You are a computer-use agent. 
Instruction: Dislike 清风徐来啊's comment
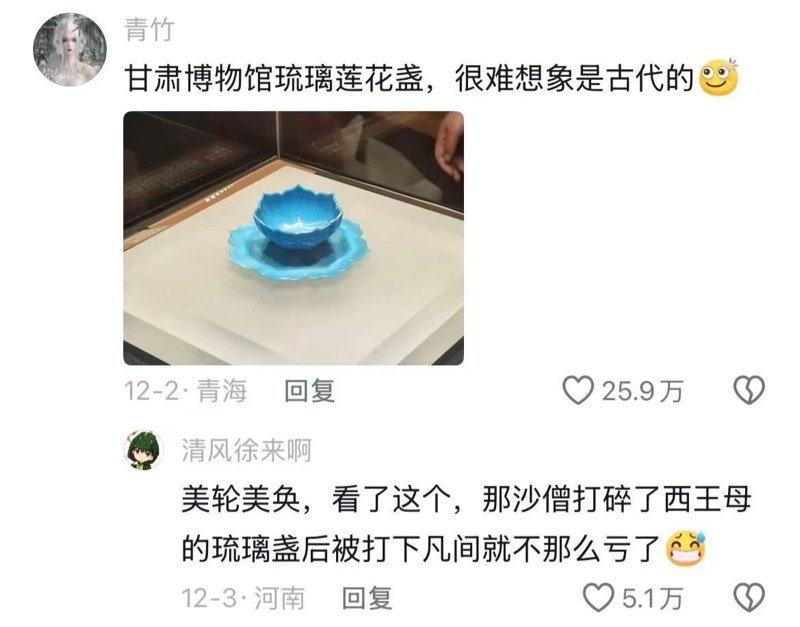[749, 599]
